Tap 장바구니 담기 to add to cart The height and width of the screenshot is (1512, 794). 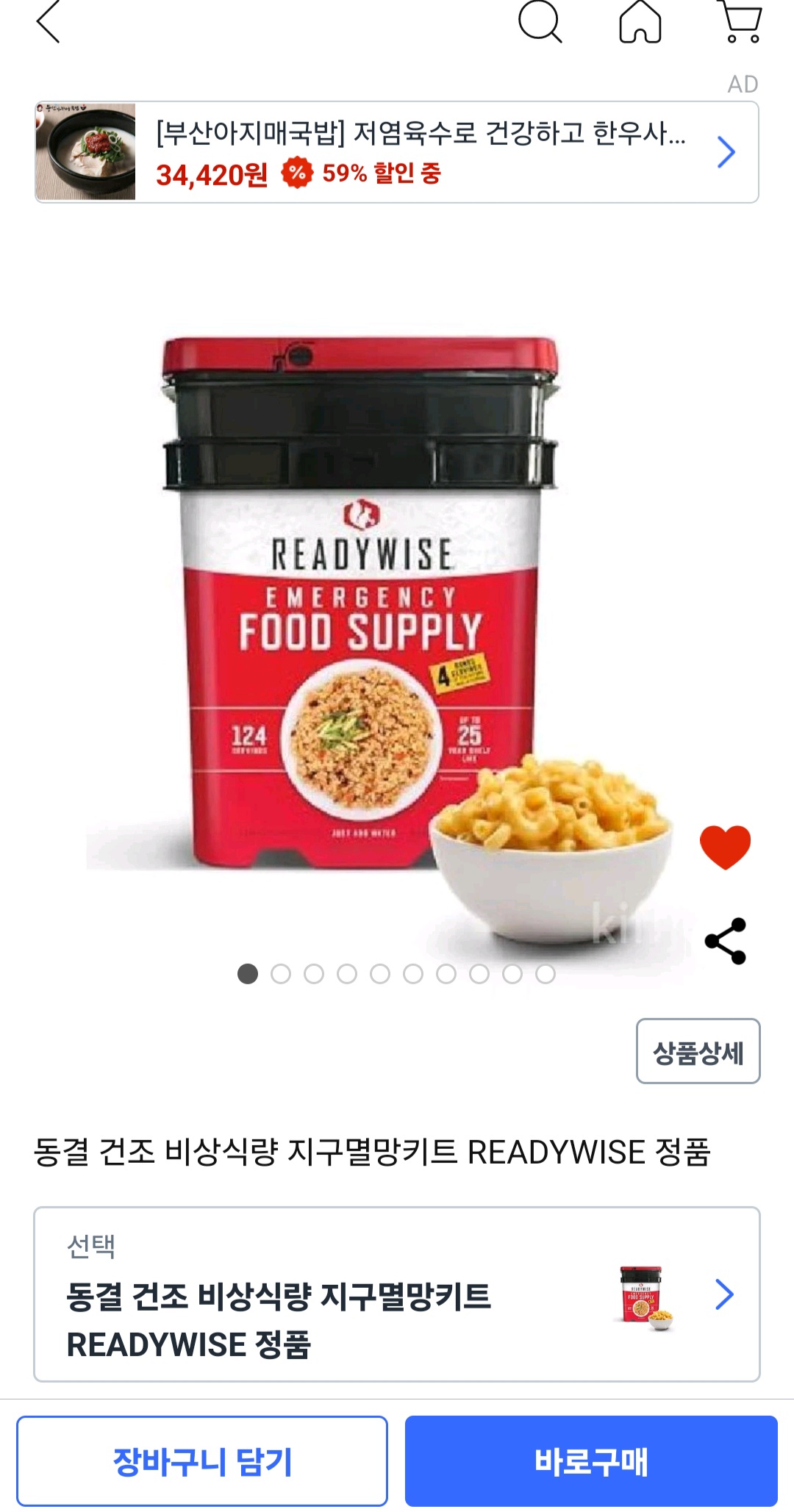[x=202, y=1461]
